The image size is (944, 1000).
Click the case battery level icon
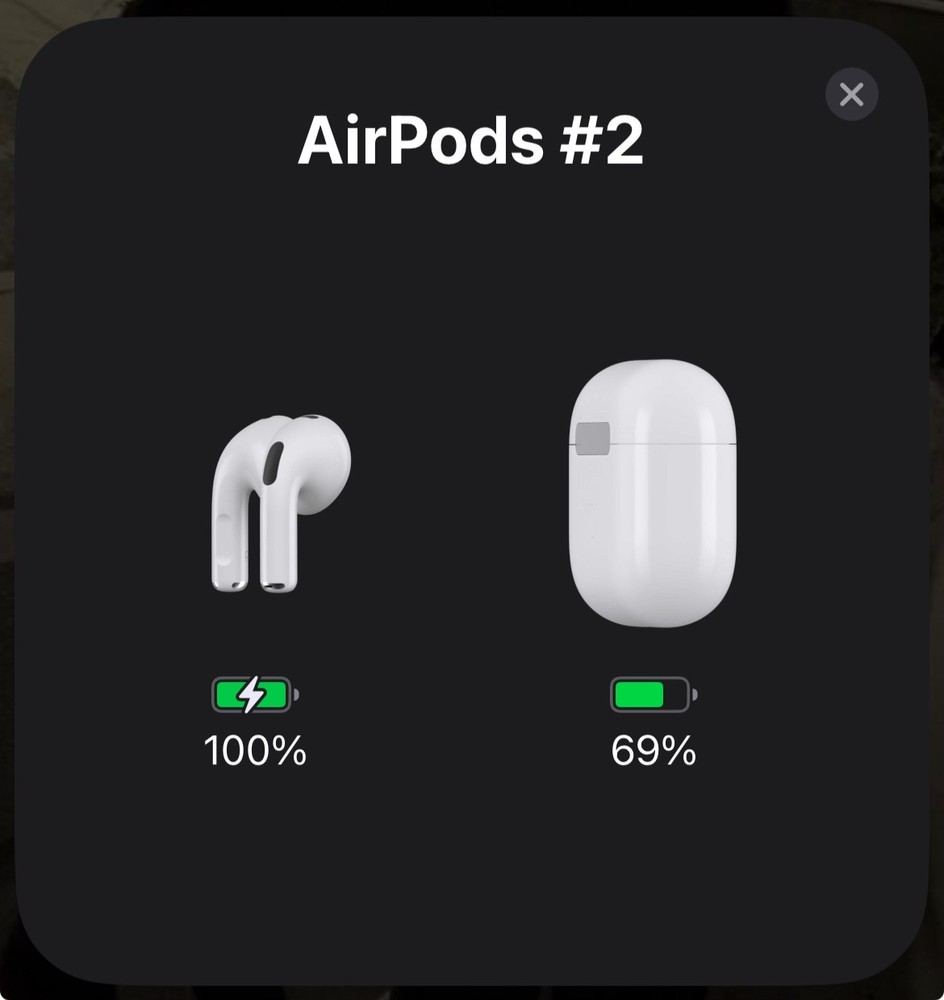click(x=652, y=692)
